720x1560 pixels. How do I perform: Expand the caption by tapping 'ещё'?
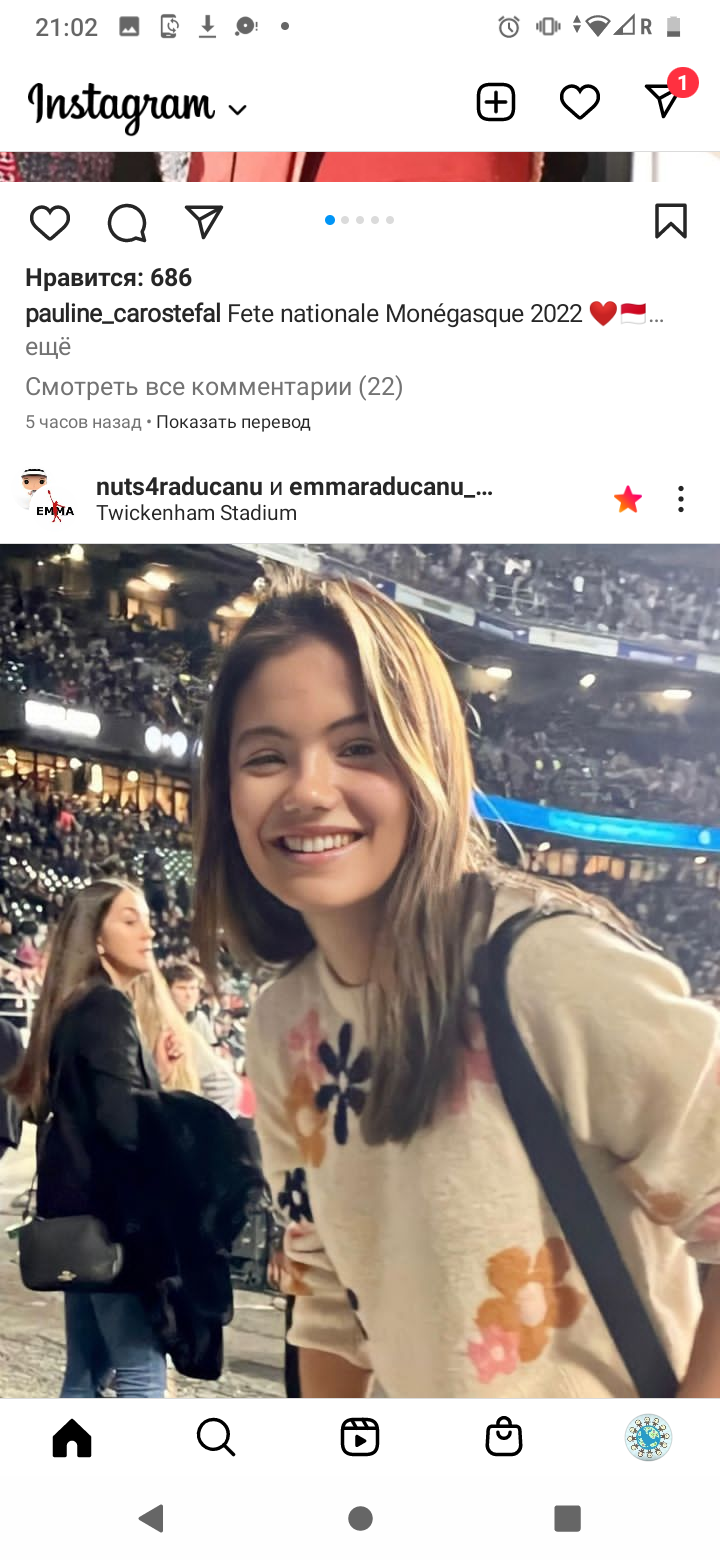[39, 346]
